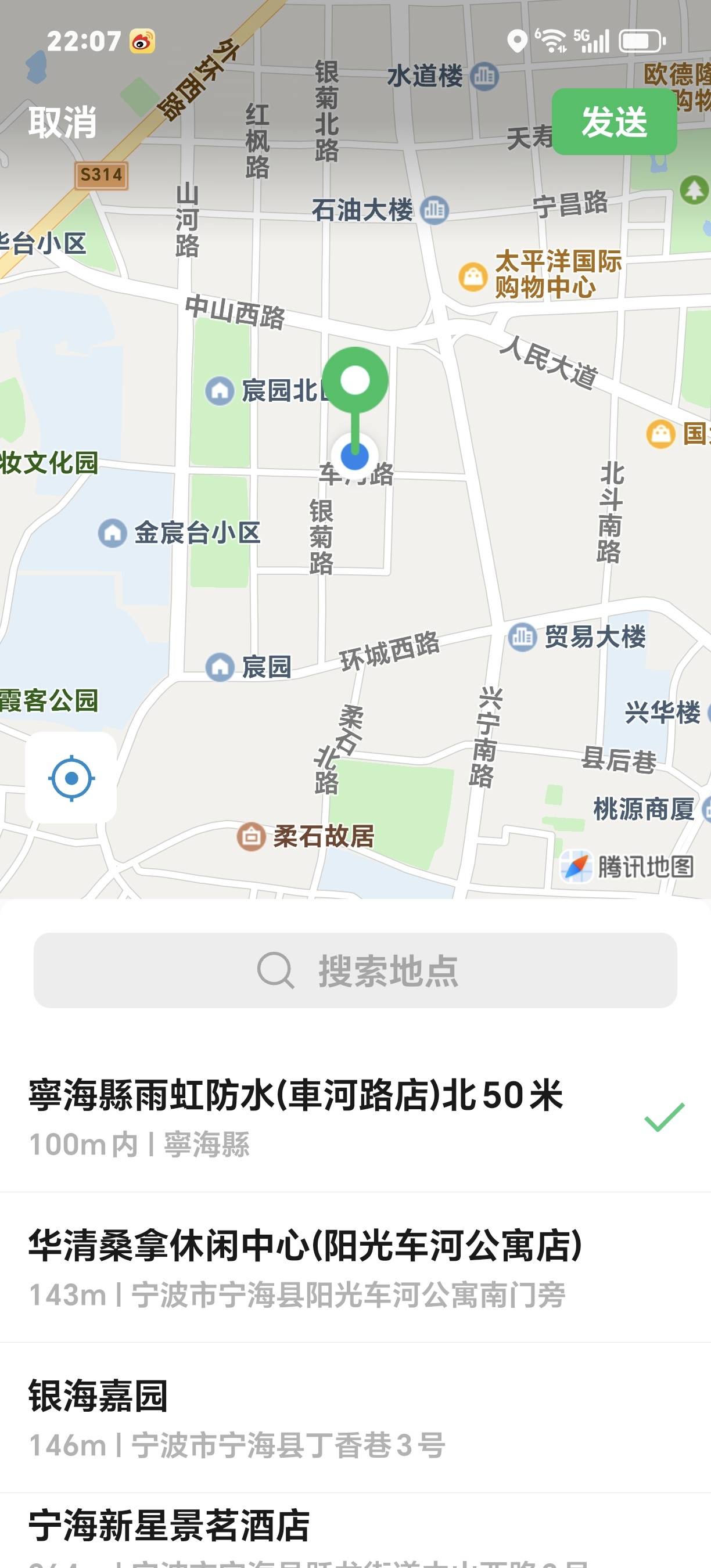711x1568 pixels.
Task: Recenter the map on my current location
Action: point(71,778)
